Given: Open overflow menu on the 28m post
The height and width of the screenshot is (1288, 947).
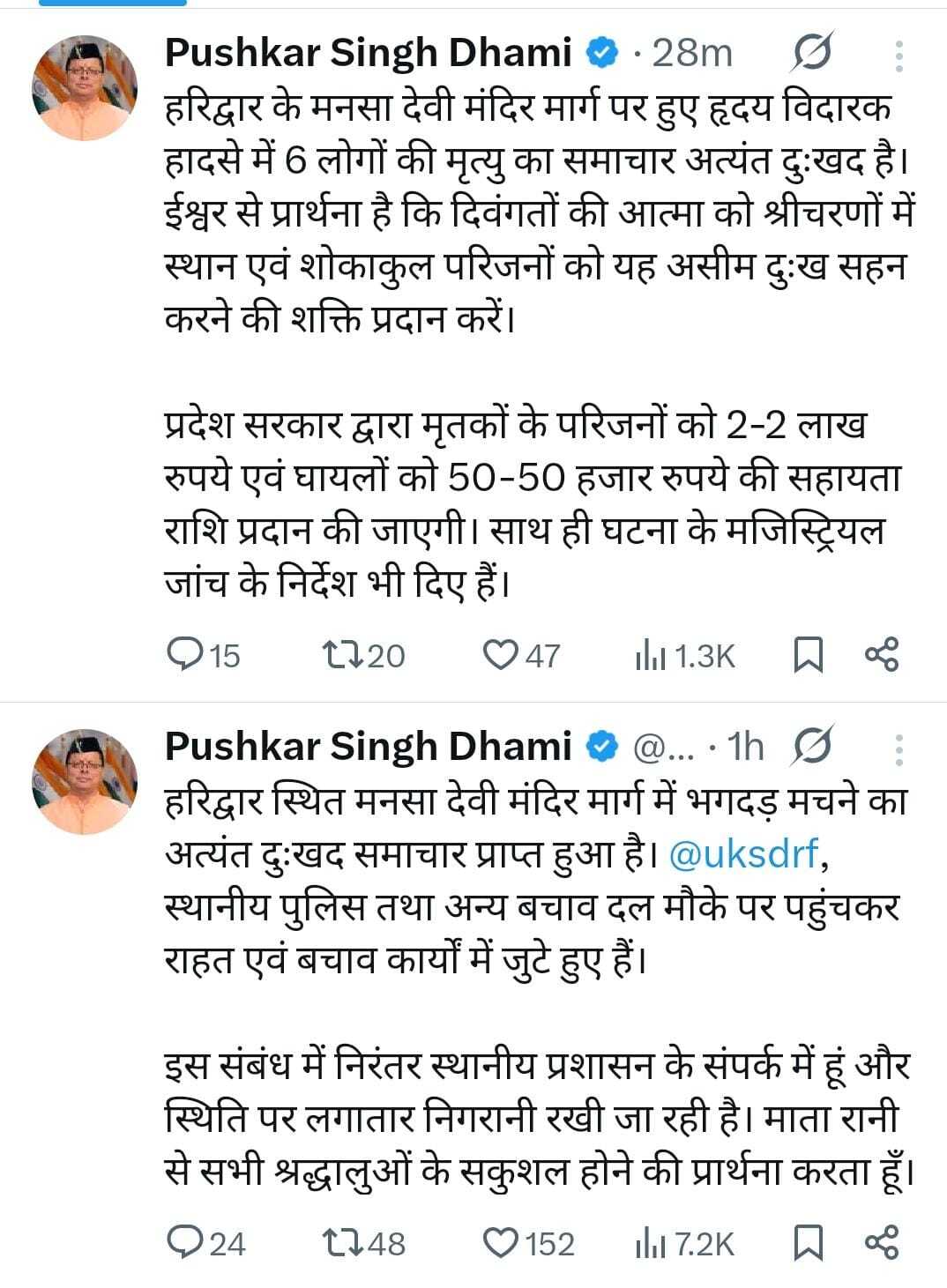Looking at the screenshot, I should click(x=899, y=56).
